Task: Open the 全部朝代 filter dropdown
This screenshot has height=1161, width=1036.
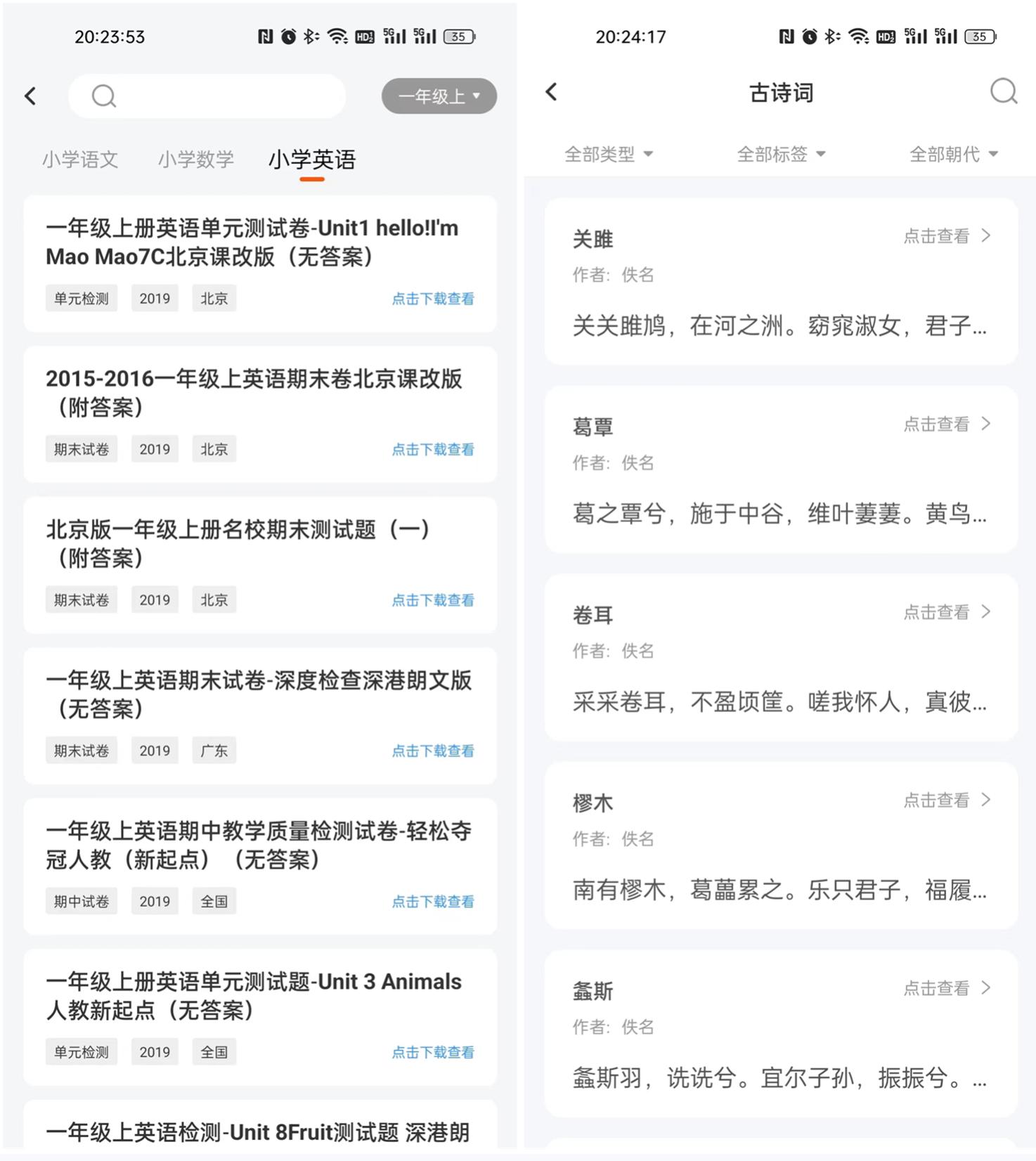Action: coord(952,153)
